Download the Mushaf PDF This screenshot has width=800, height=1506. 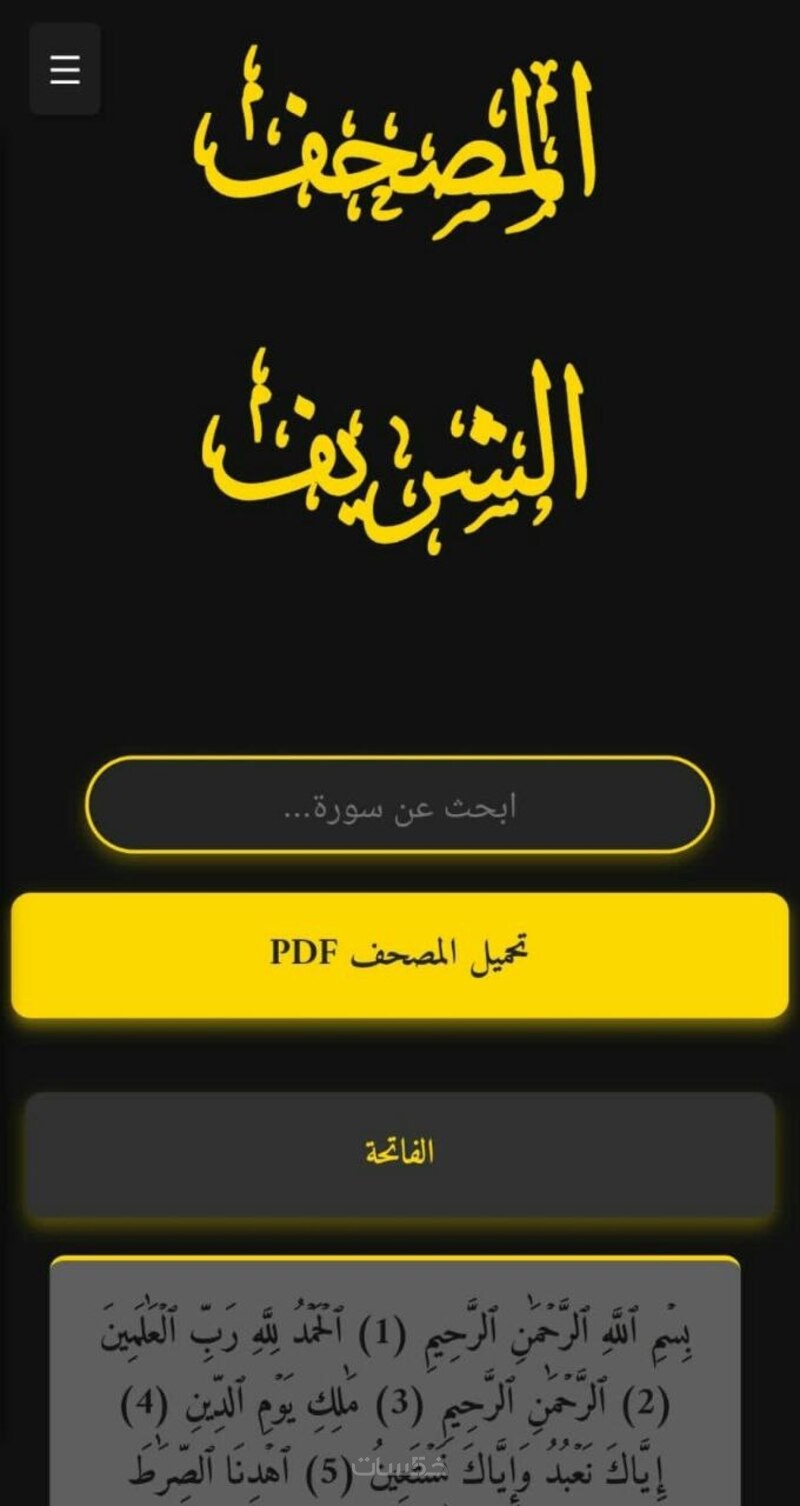click(x=400, y=955)
